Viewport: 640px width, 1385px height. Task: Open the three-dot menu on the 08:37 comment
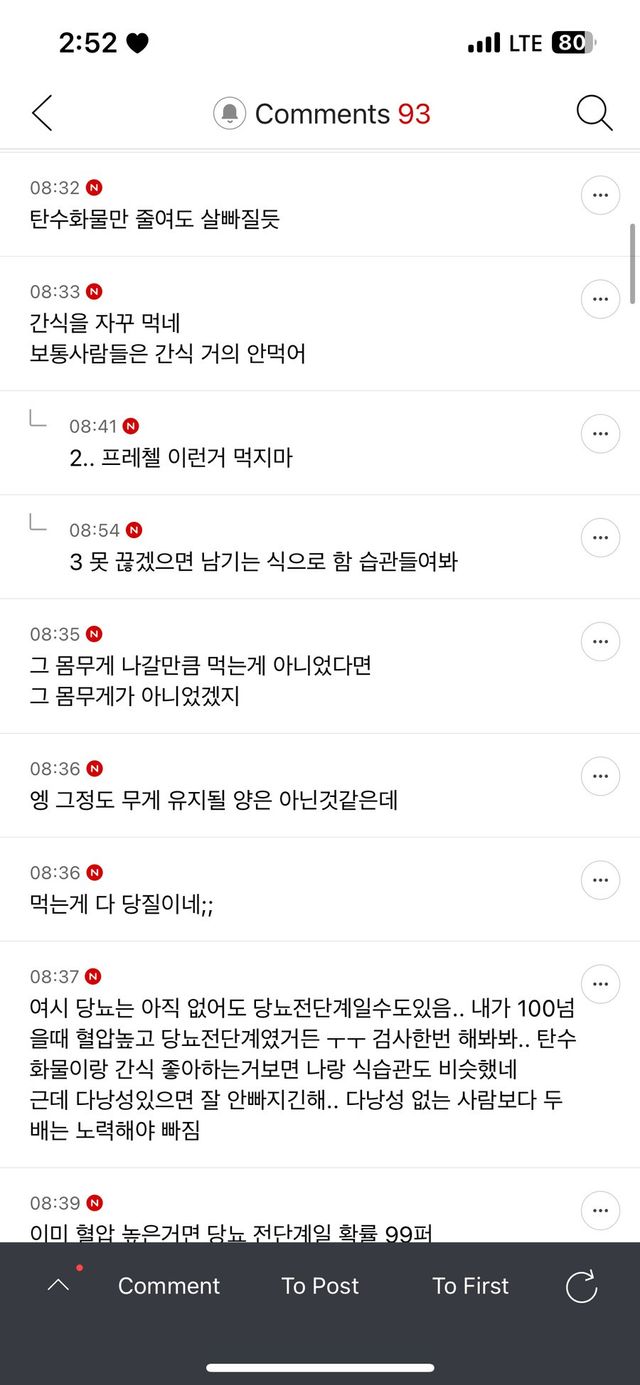coord(600,984)
